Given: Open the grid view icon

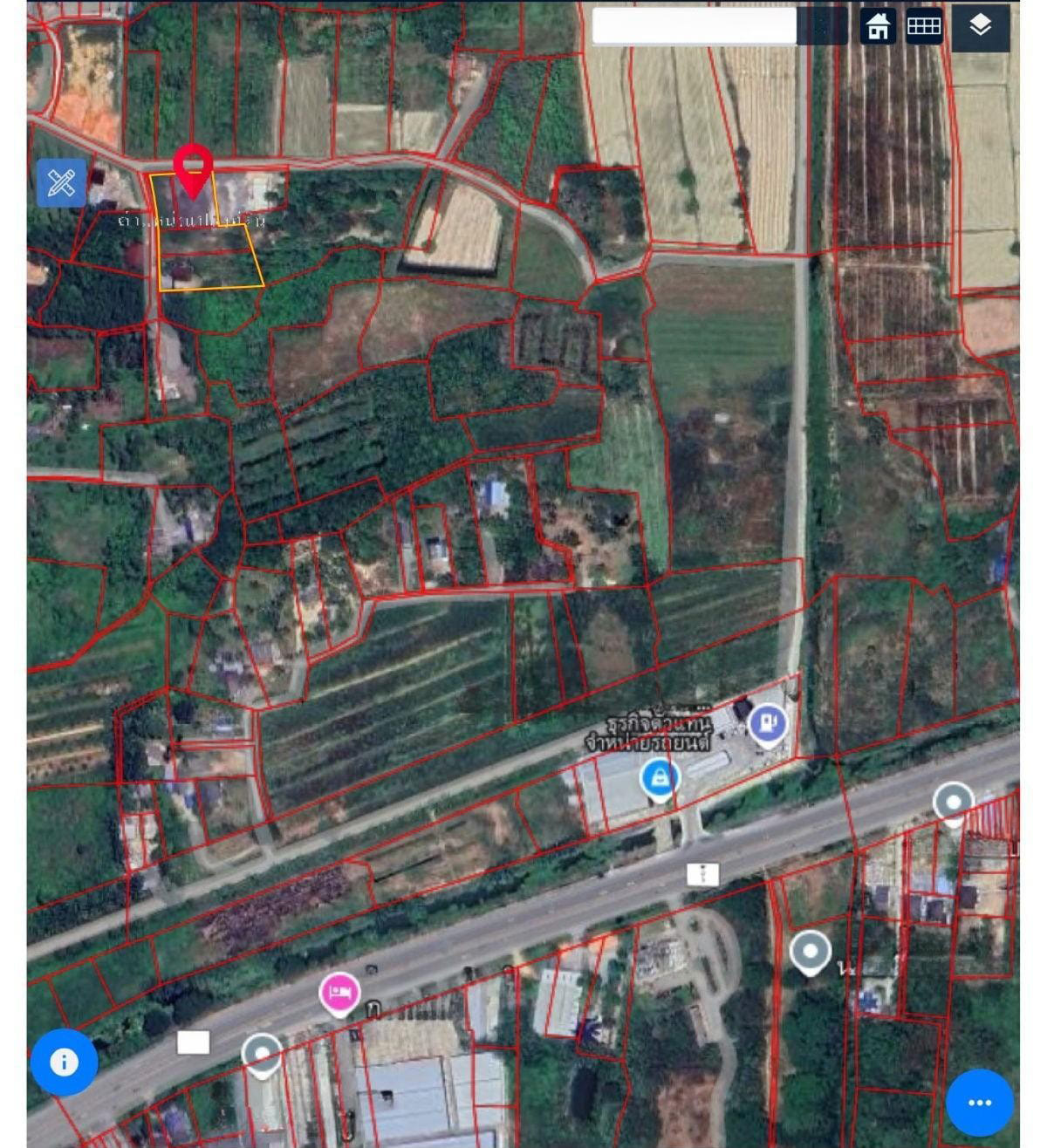Looking at the screenshot, I should click(924, 26).
